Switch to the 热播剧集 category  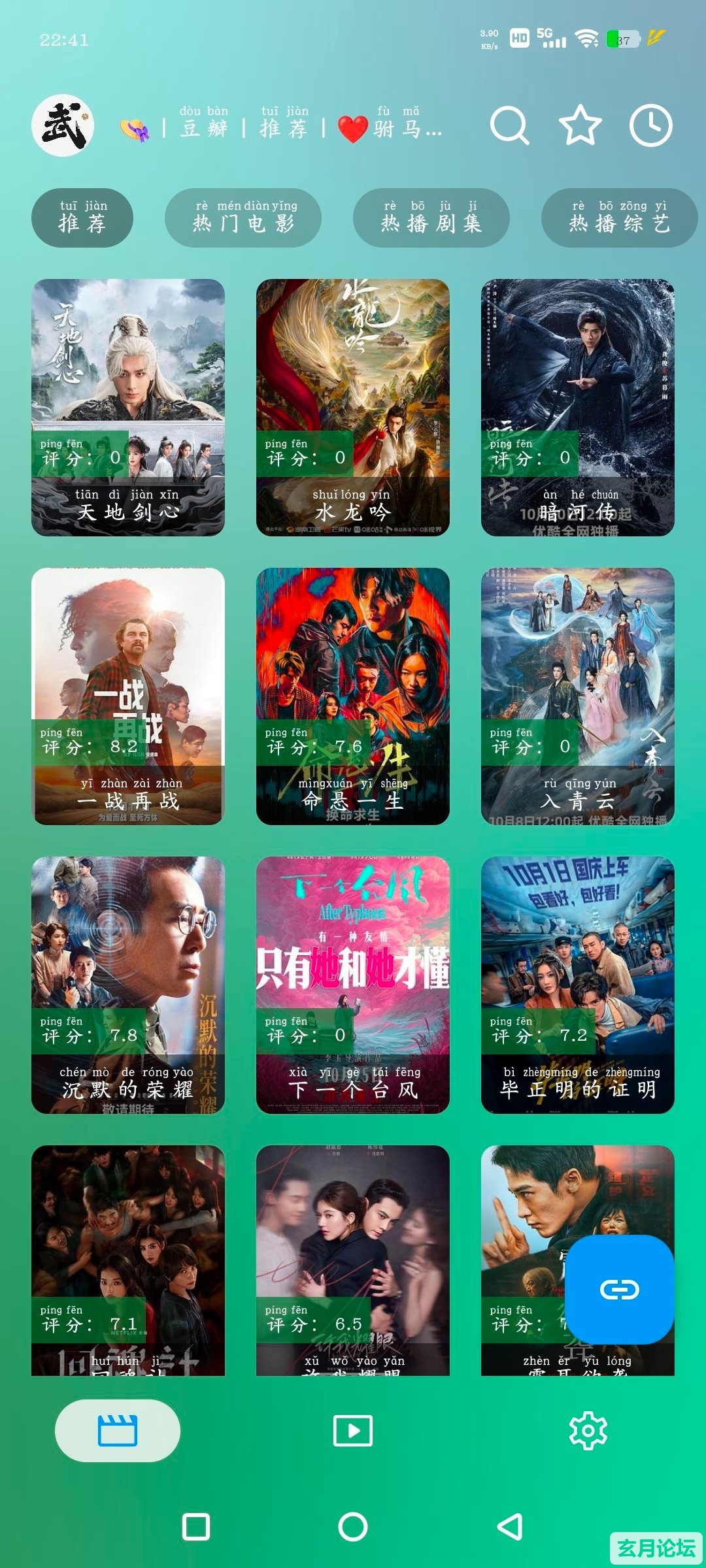pyautogui.click(x=431, y=219)
